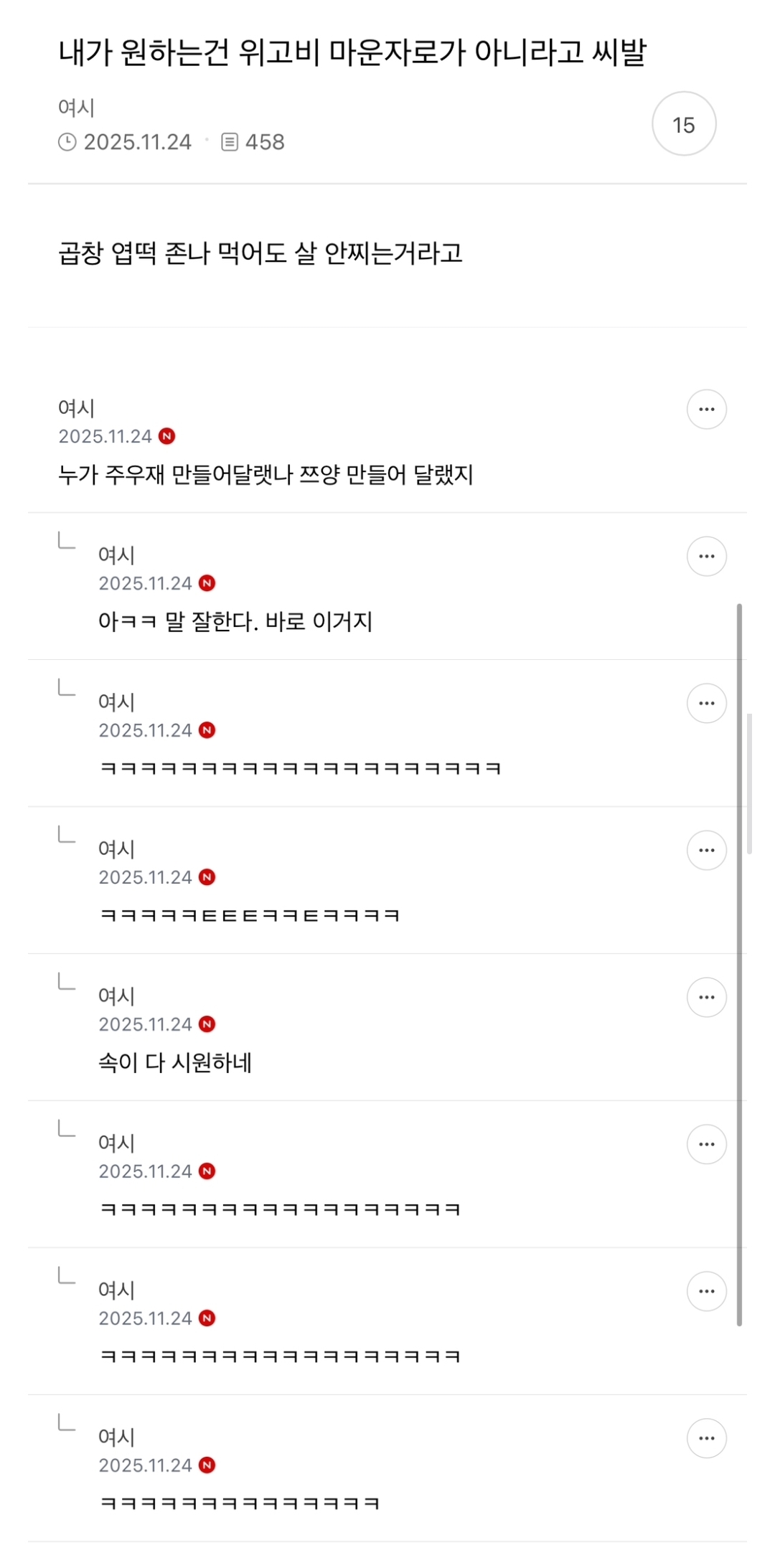
Task: Click the view count icon next to 458
Action: pyautogui.click(x=230, y=141)
